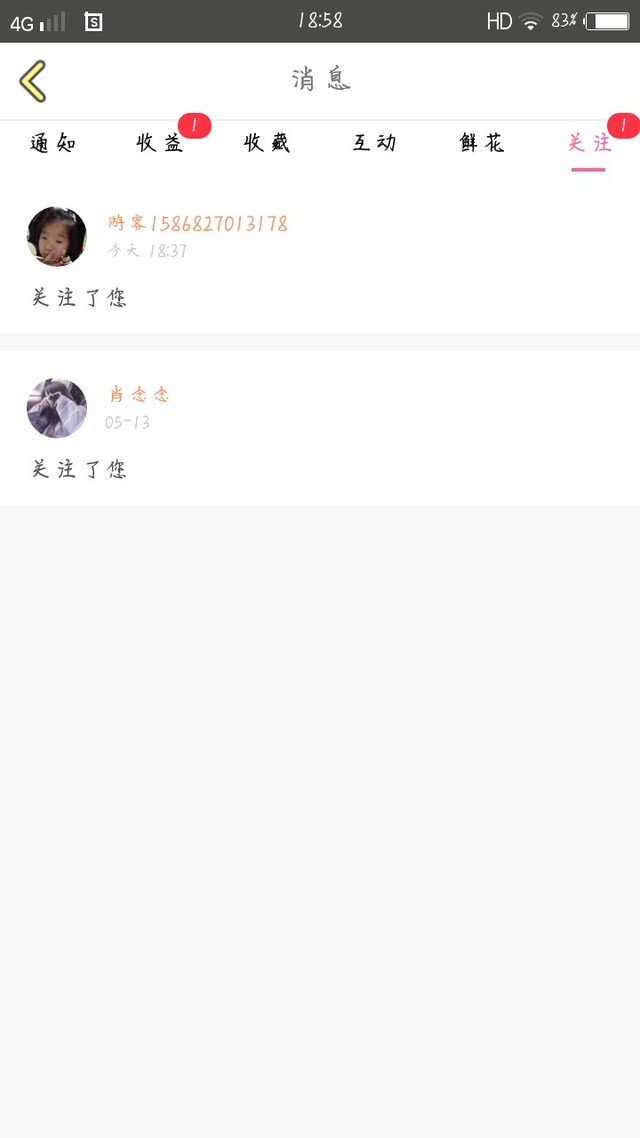View 肖念念's profile picture
640x1138 pixels.
click(57, 408)
